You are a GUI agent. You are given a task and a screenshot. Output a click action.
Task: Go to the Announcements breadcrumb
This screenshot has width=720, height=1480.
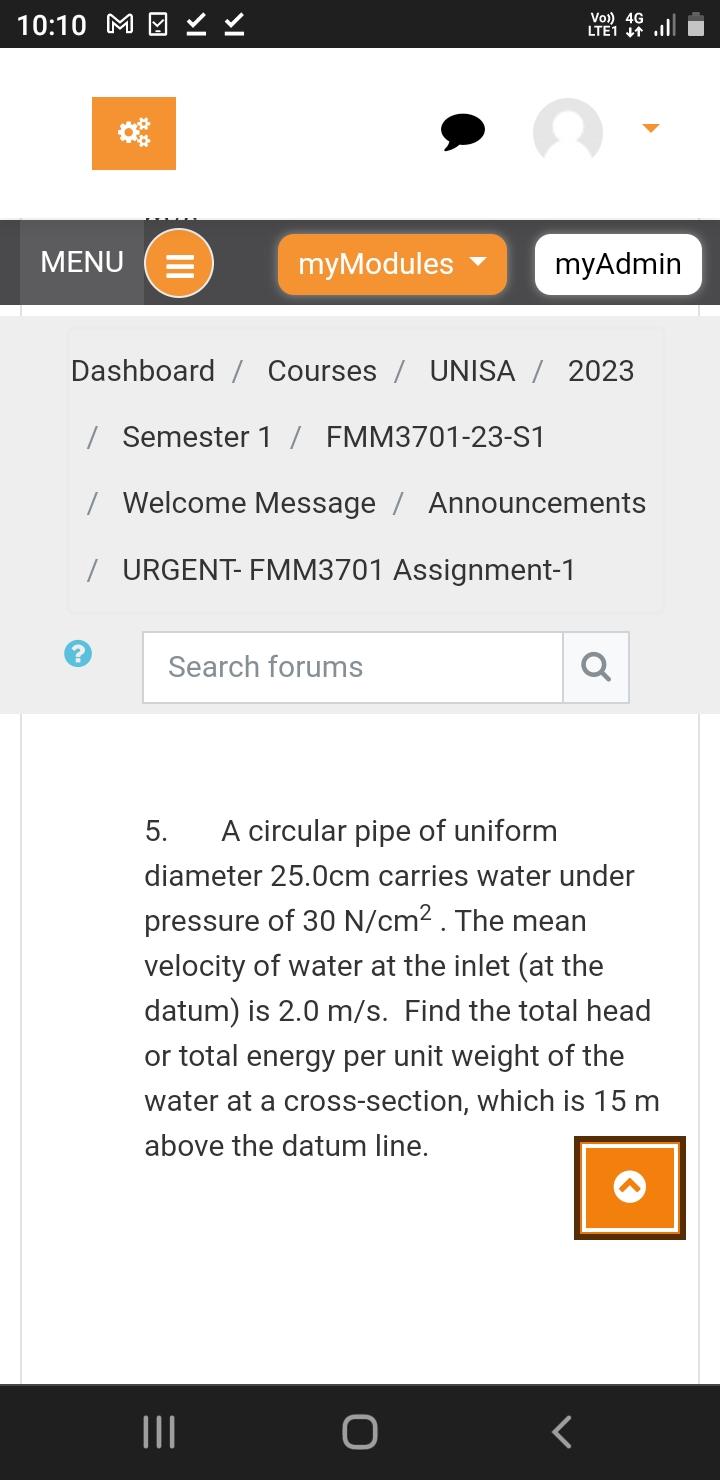coord(537,503)
